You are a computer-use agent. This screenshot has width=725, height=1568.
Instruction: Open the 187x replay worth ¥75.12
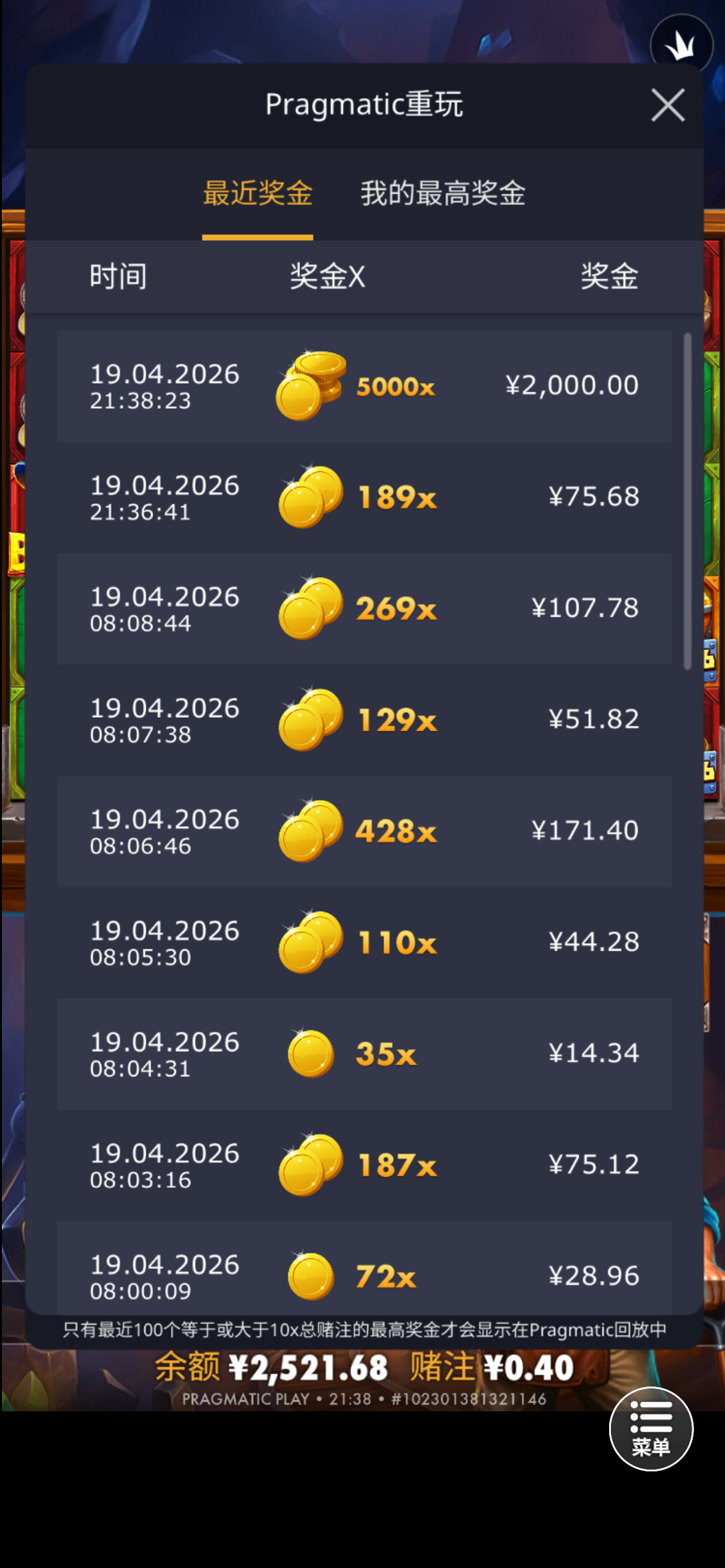pyautogui.click(x=364, y=1165)
